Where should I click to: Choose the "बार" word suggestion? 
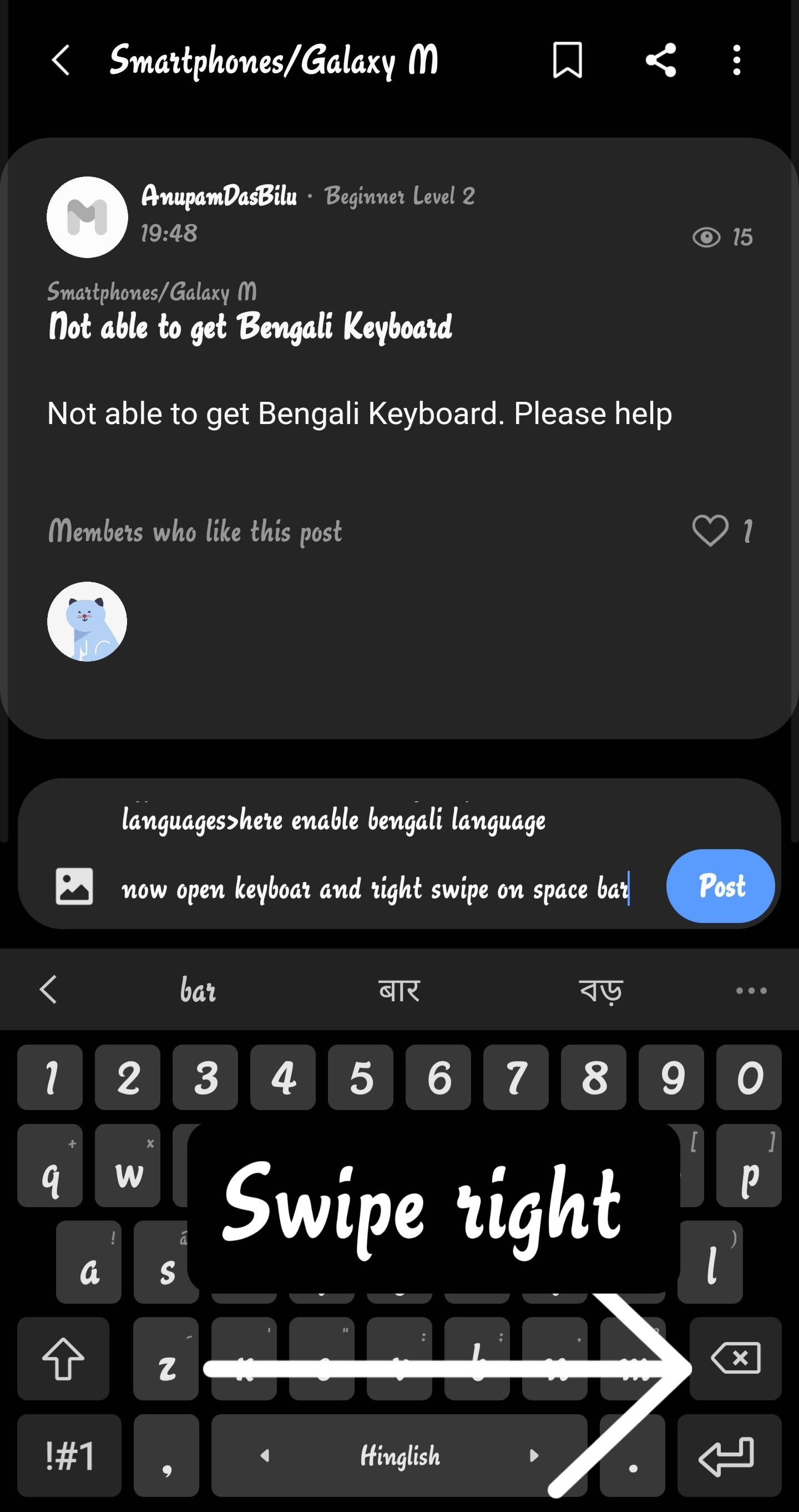tap(399, 991)
